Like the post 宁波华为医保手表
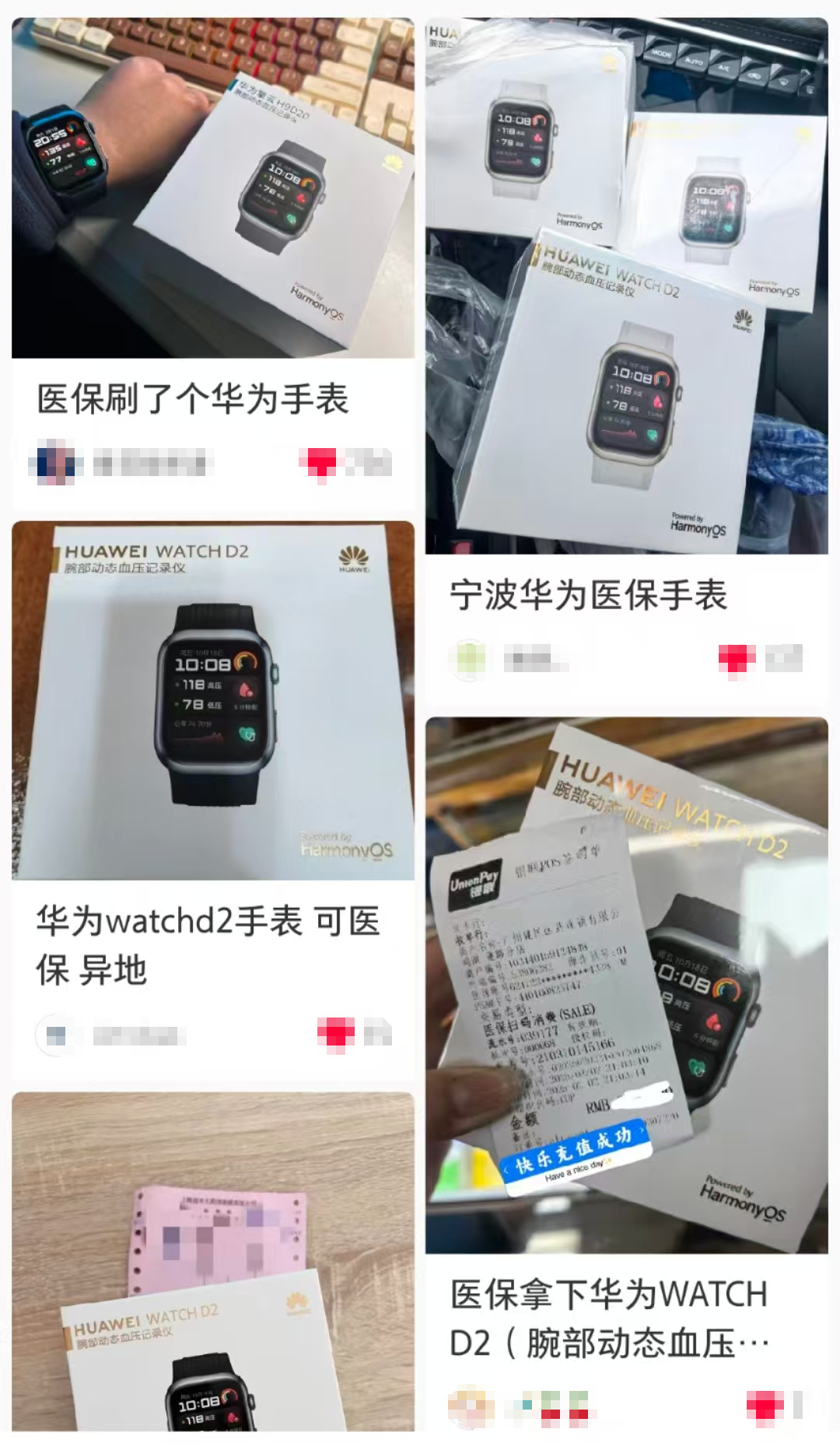This screenshot has height=1443, width=840. [x=736, y=659]
